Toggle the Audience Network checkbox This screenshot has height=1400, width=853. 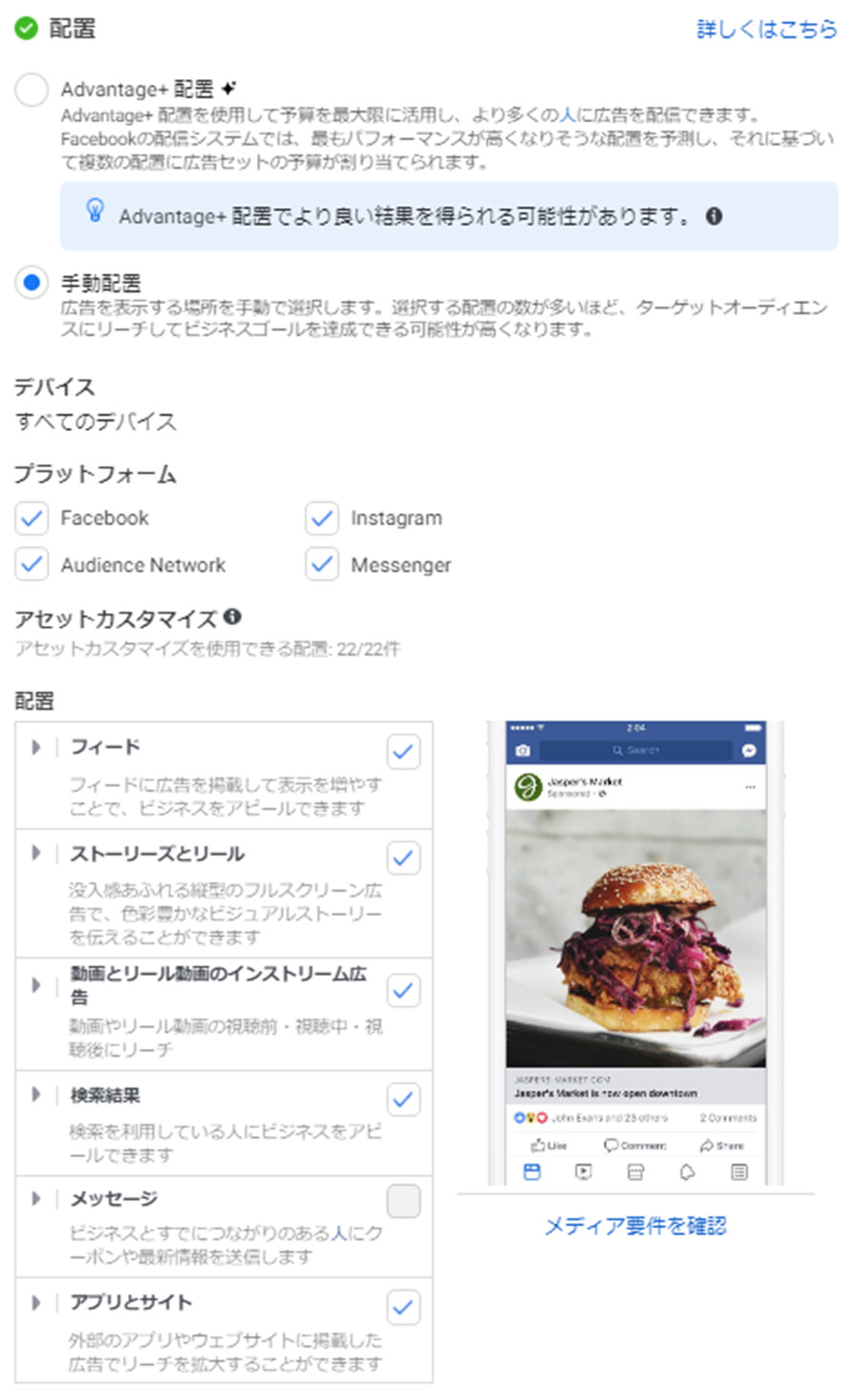[32, 564]
